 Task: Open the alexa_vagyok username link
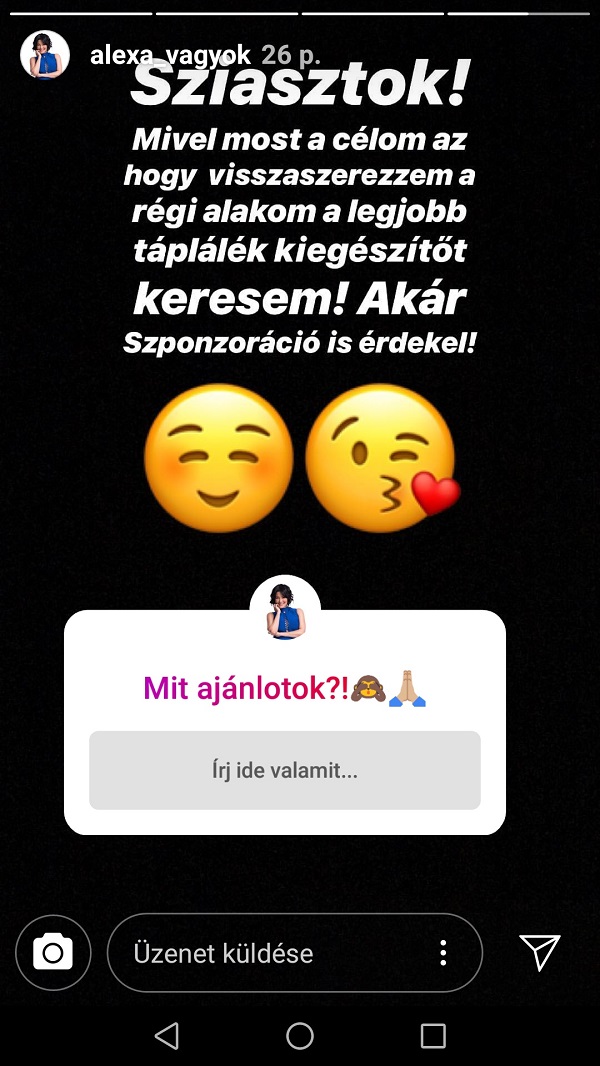point(170,55)
